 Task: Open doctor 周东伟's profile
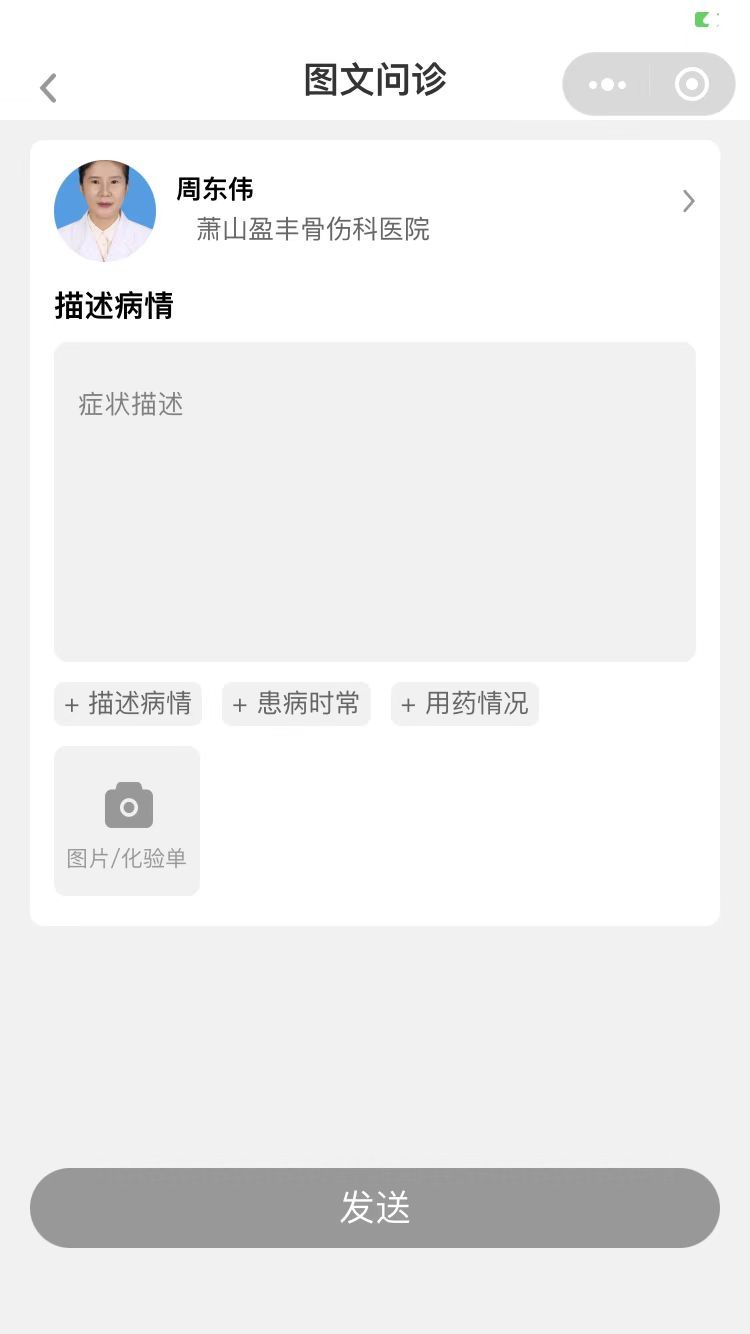(x=687, y=202)
